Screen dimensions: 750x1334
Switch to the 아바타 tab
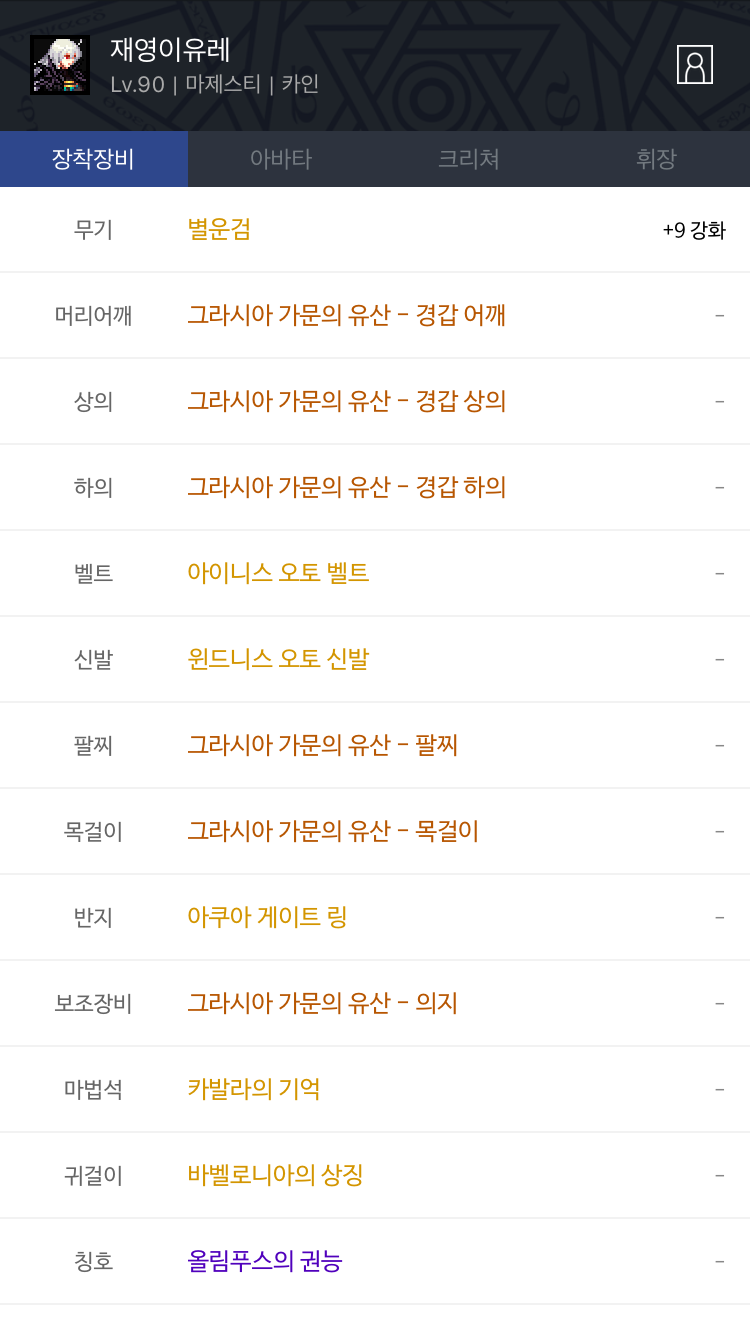click(281, 159)
